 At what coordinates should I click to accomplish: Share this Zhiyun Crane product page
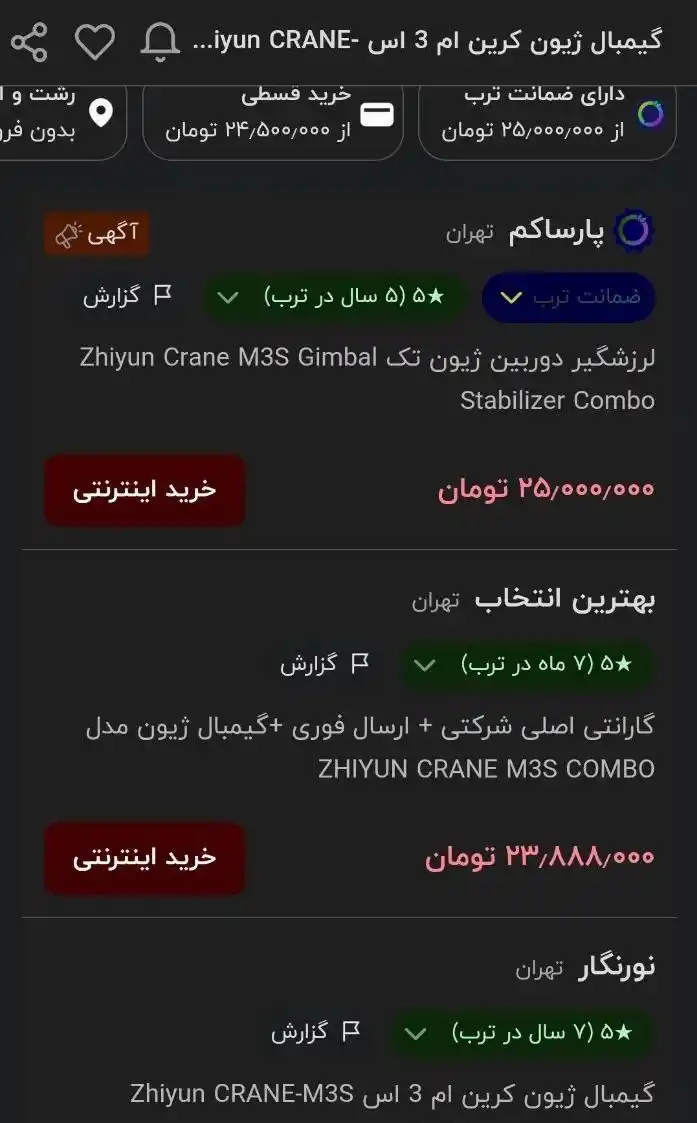point(29,42)
